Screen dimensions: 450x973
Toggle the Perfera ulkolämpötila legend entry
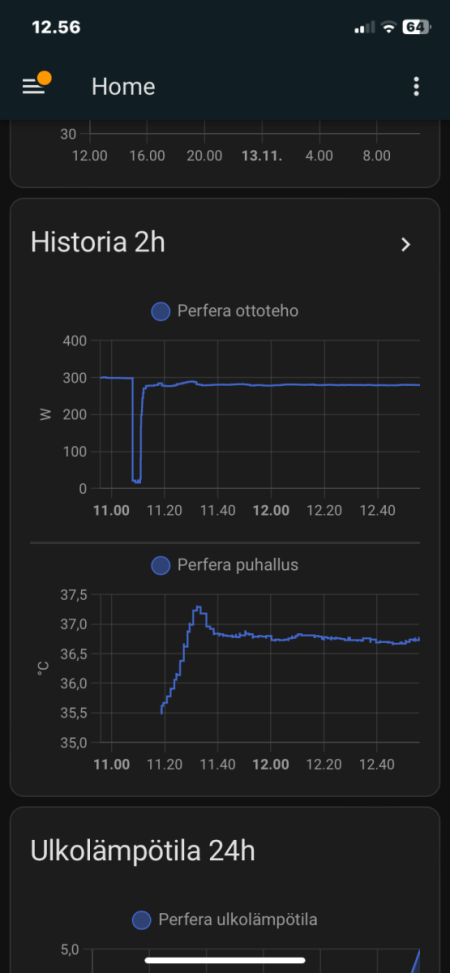[225, 920]
